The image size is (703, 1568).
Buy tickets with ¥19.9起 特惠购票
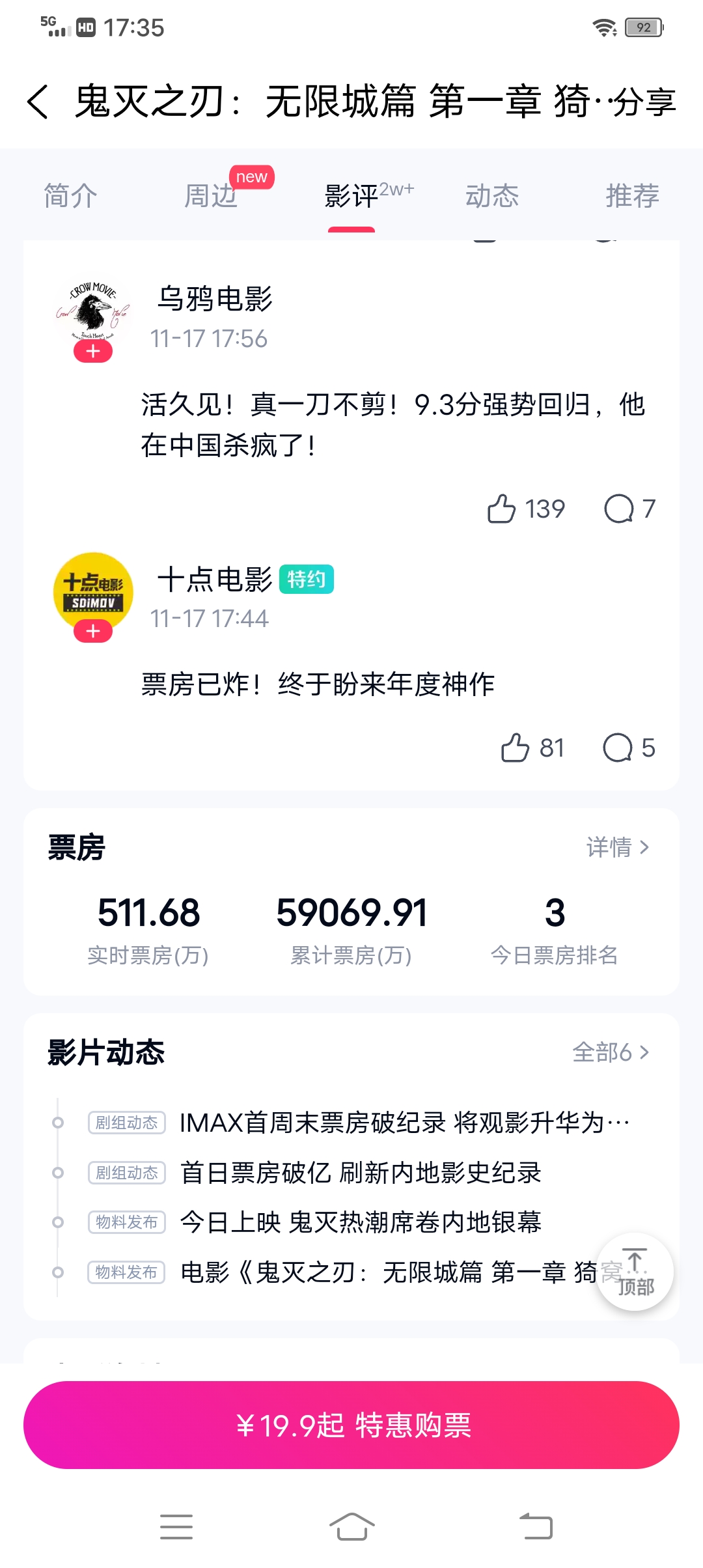coord(351,1425)
